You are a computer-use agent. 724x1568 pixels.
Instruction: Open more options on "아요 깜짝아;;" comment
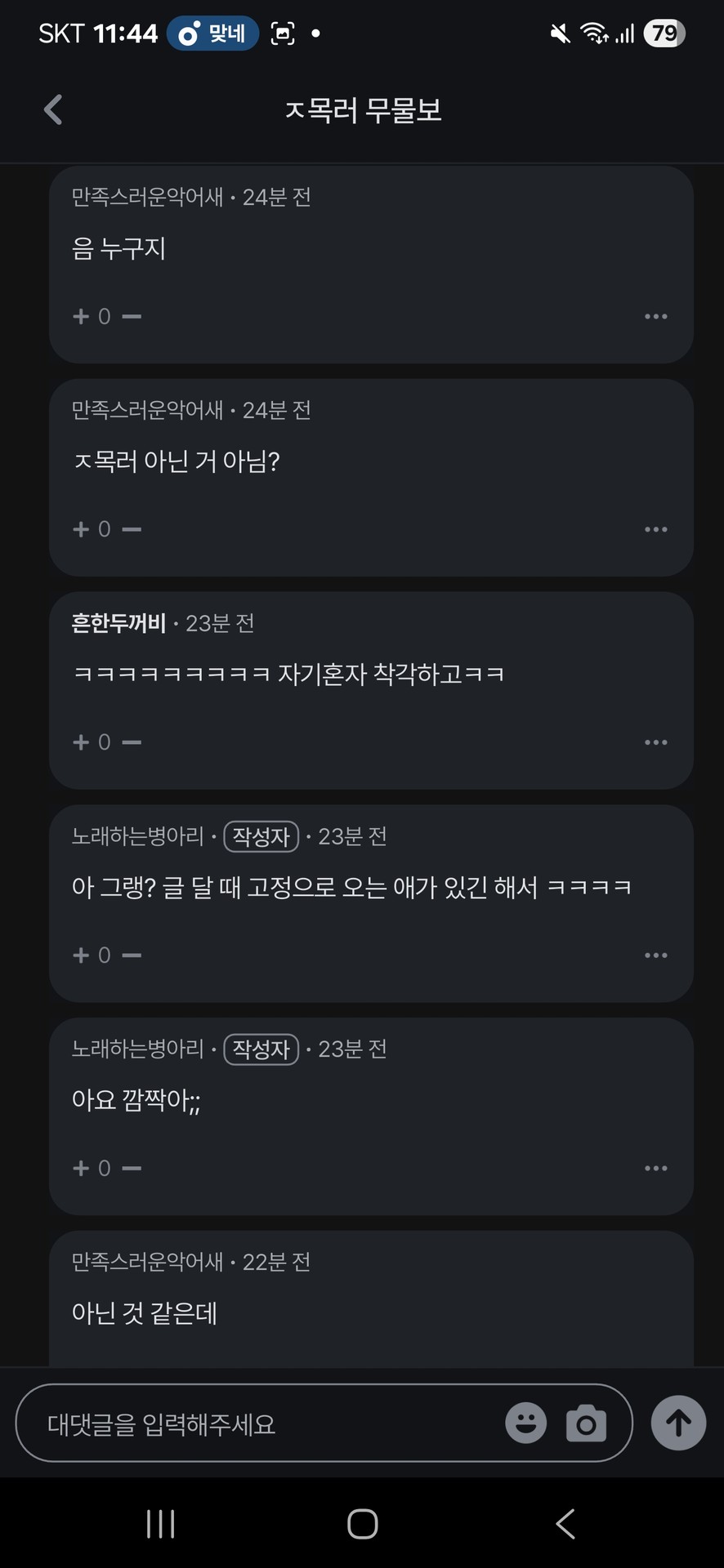[x=655, y=1168]
